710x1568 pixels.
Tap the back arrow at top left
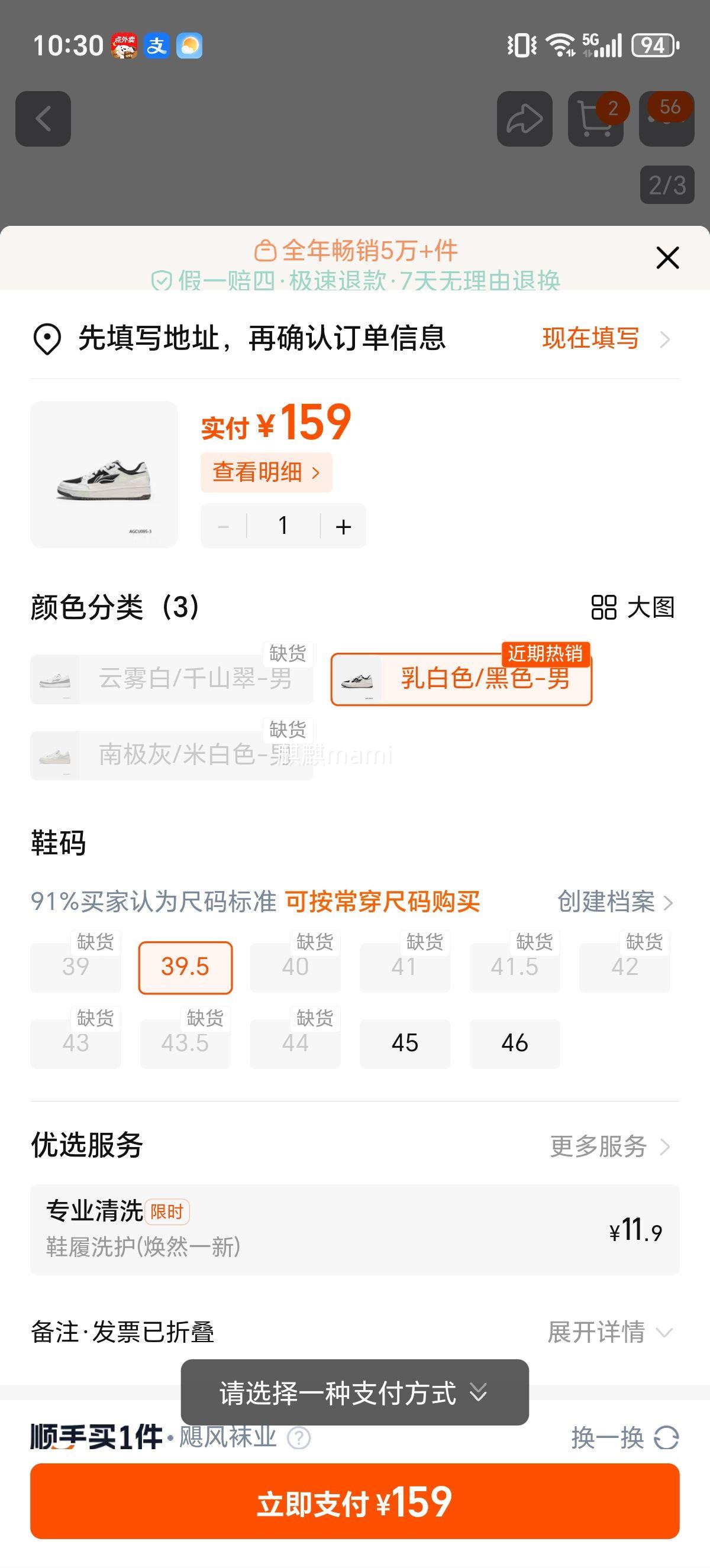click(43, 119)
